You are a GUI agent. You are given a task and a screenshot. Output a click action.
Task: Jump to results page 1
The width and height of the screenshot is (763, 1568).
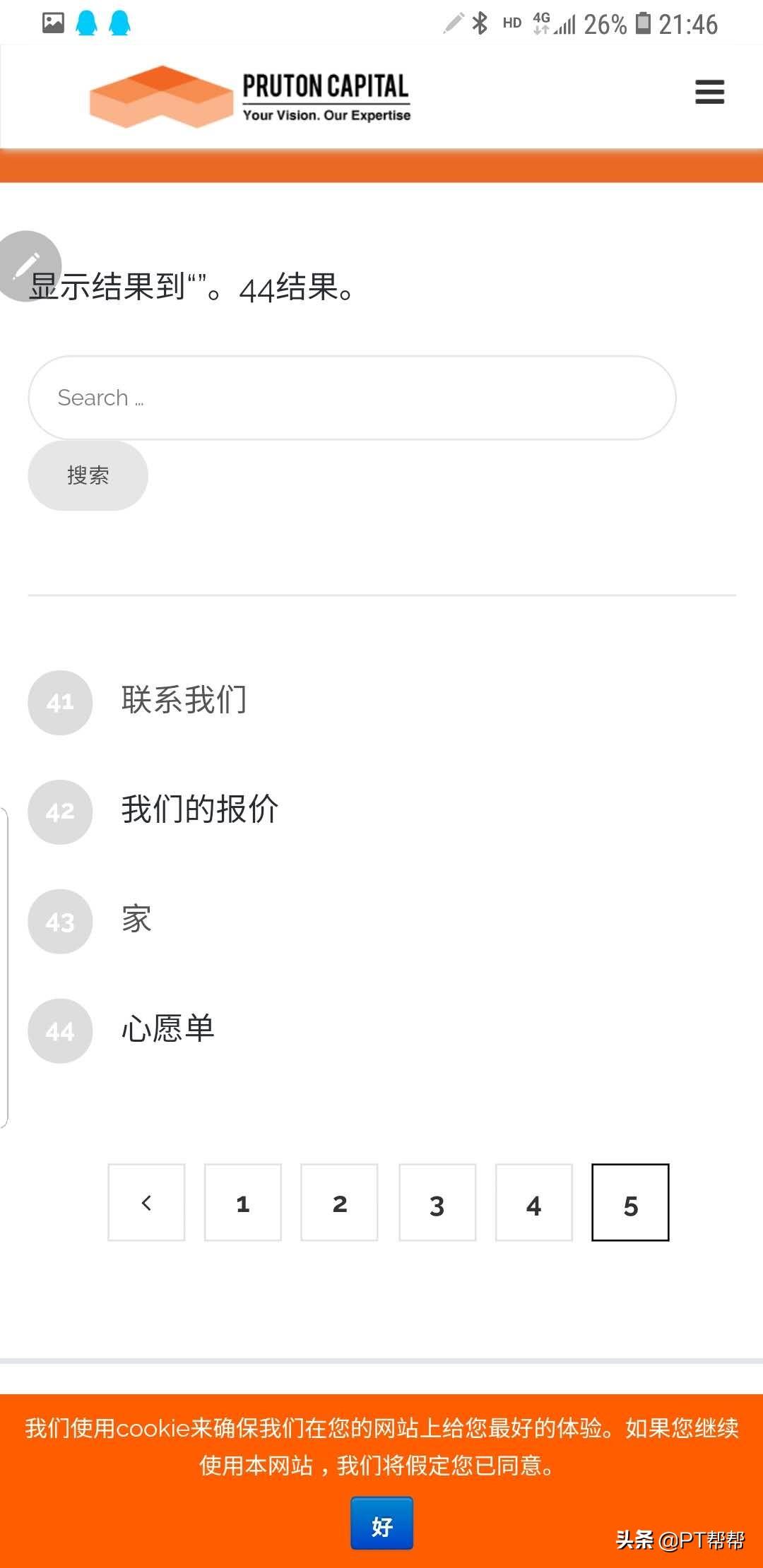pos(243,1202)
